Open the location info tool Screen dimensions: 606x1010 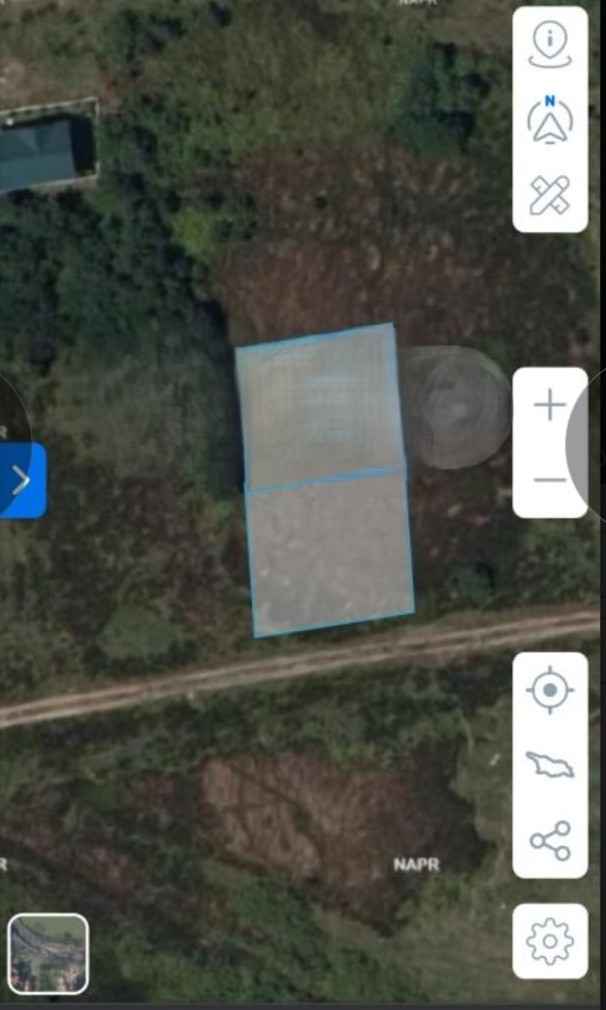549,44
